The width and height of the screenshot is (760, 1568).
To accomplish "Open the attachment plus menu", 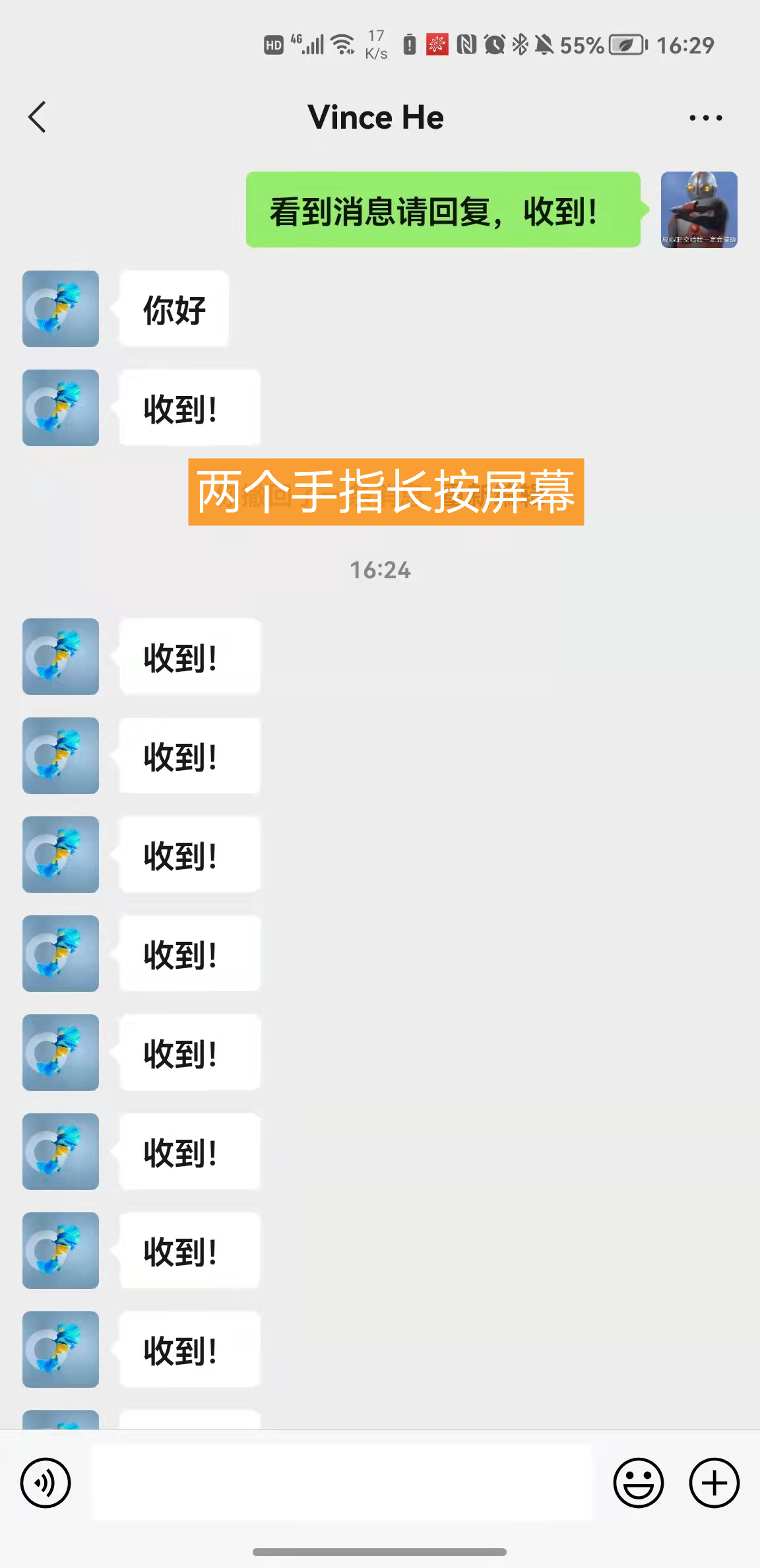I will coord(716,1482).
